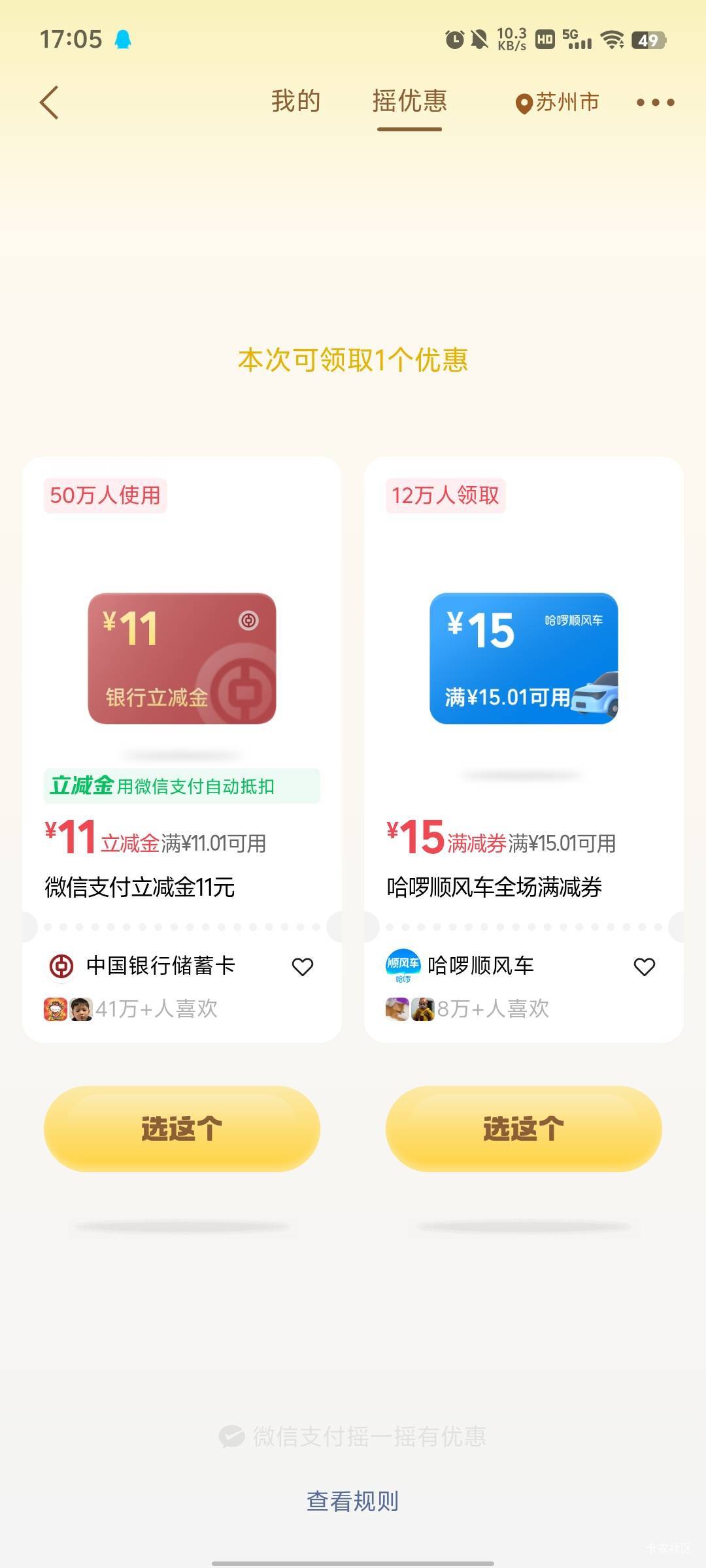Open the 微信支付立减金11元 card

click(182, 749)
